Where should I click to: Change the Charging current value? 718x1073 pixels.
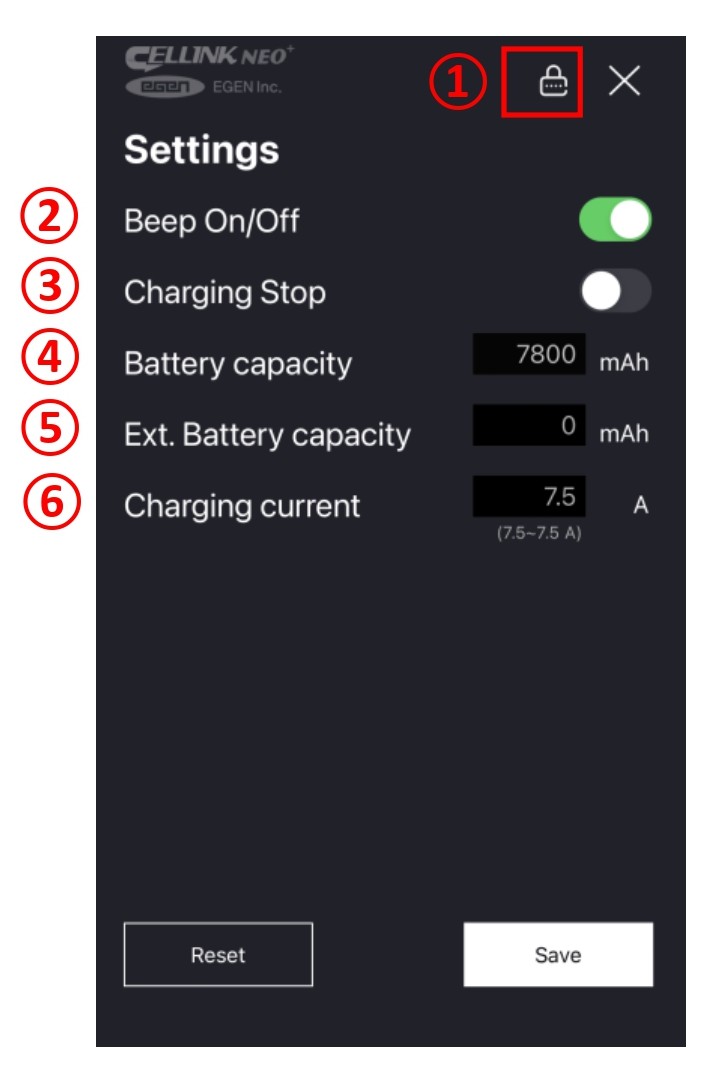pyautogui.click(x=529, y=497)
